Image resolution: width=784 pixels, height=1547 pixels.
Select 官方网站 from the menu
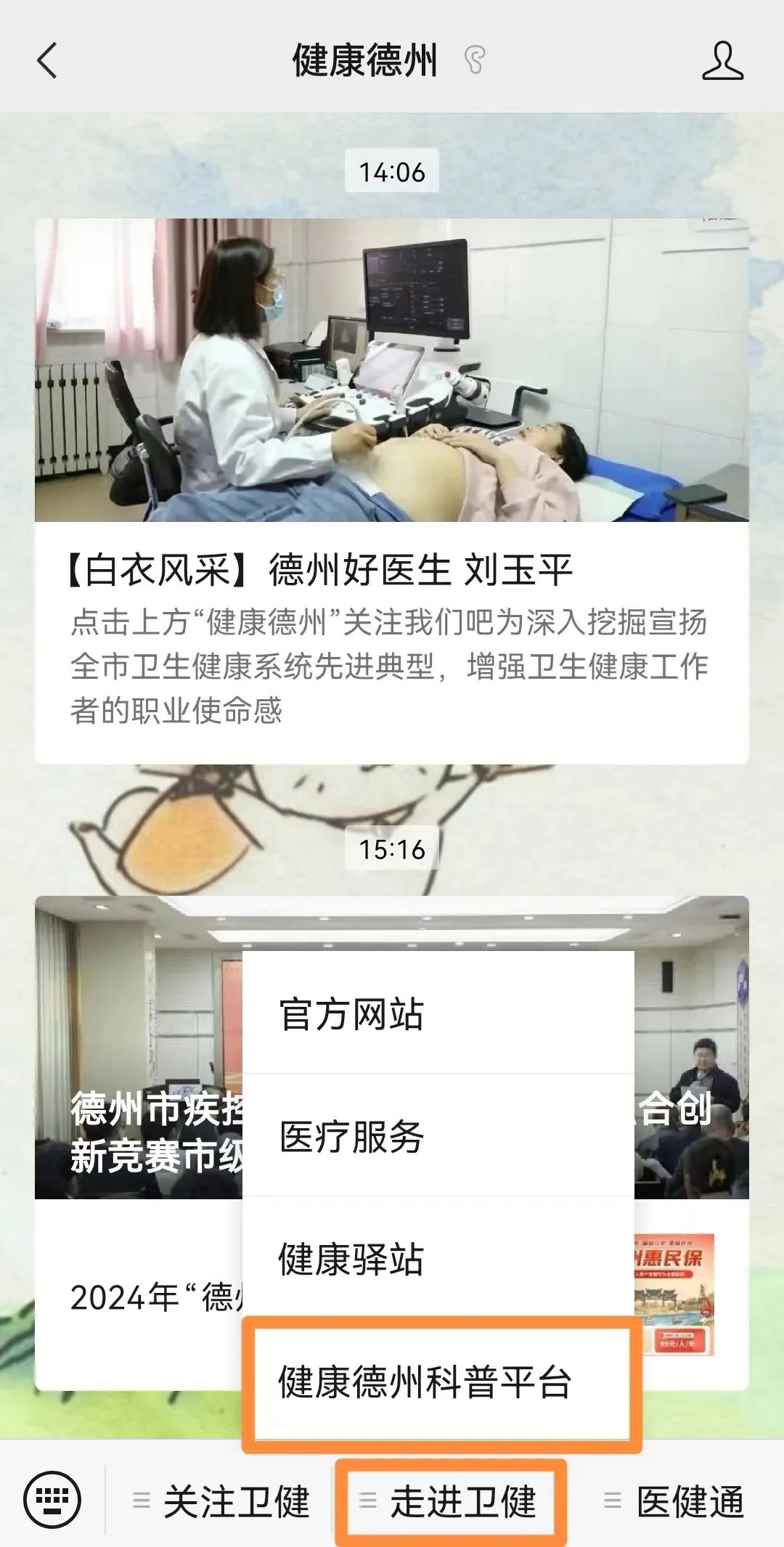pos(438,1014)
